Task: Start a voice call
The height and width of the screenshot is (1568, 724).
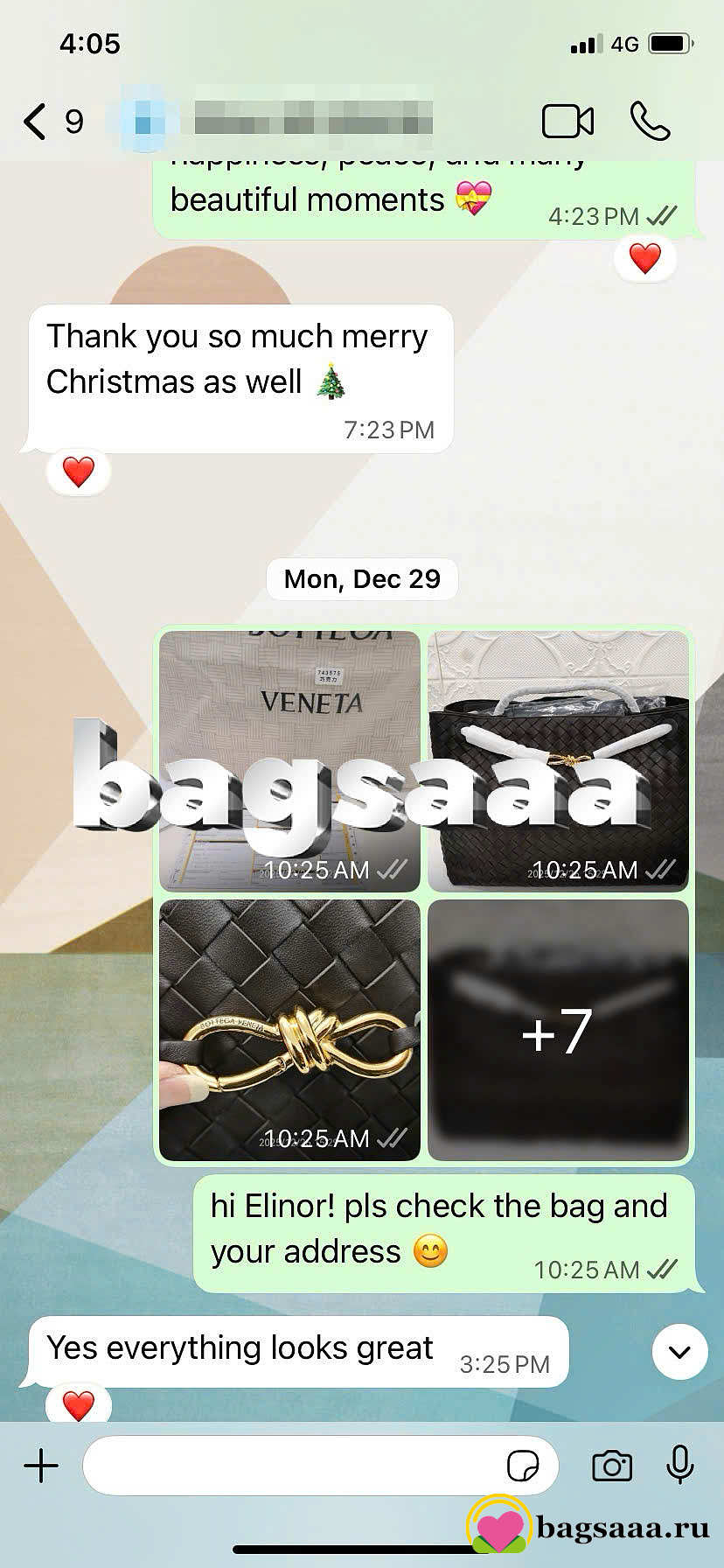Action: (650, 122)
